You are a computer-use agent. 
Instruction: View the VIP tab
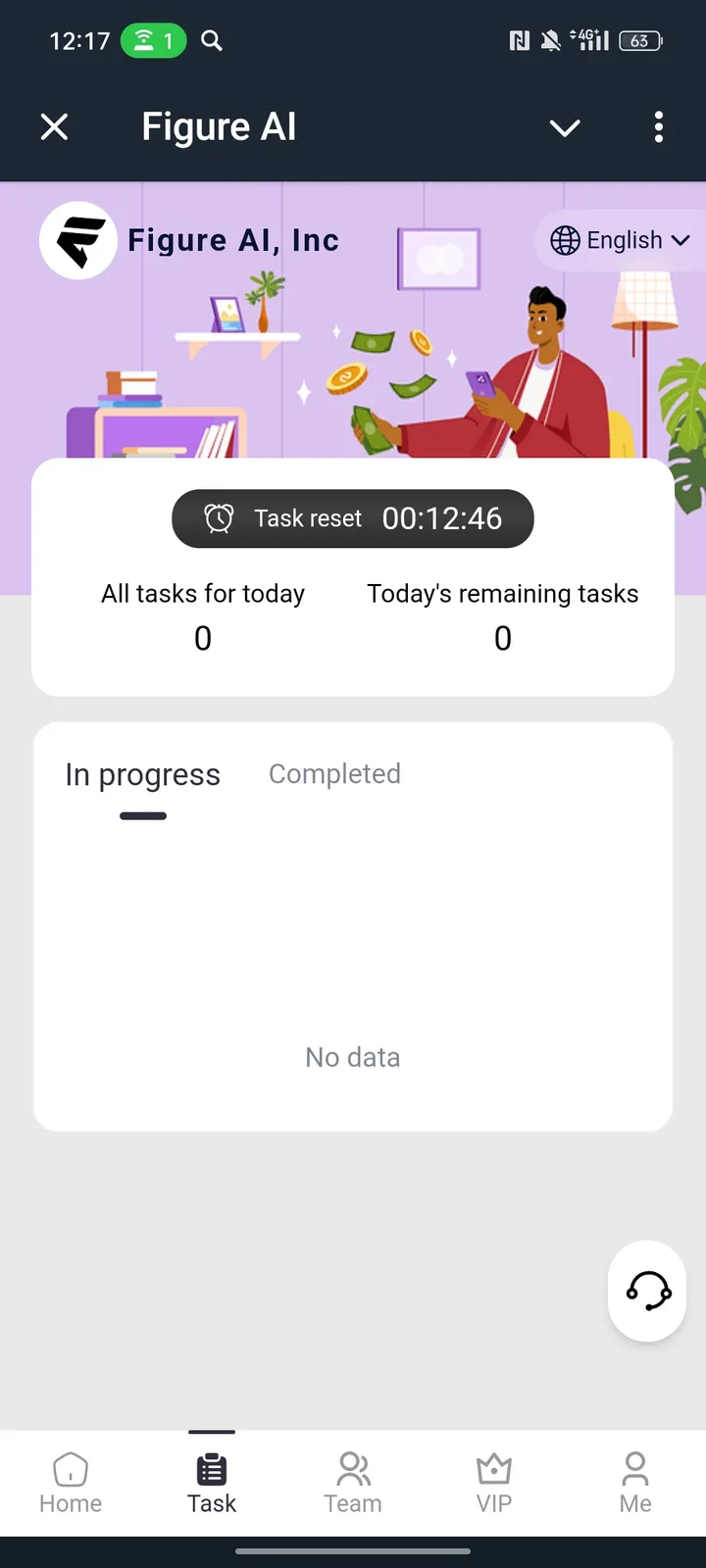(x=494, y=1484)
